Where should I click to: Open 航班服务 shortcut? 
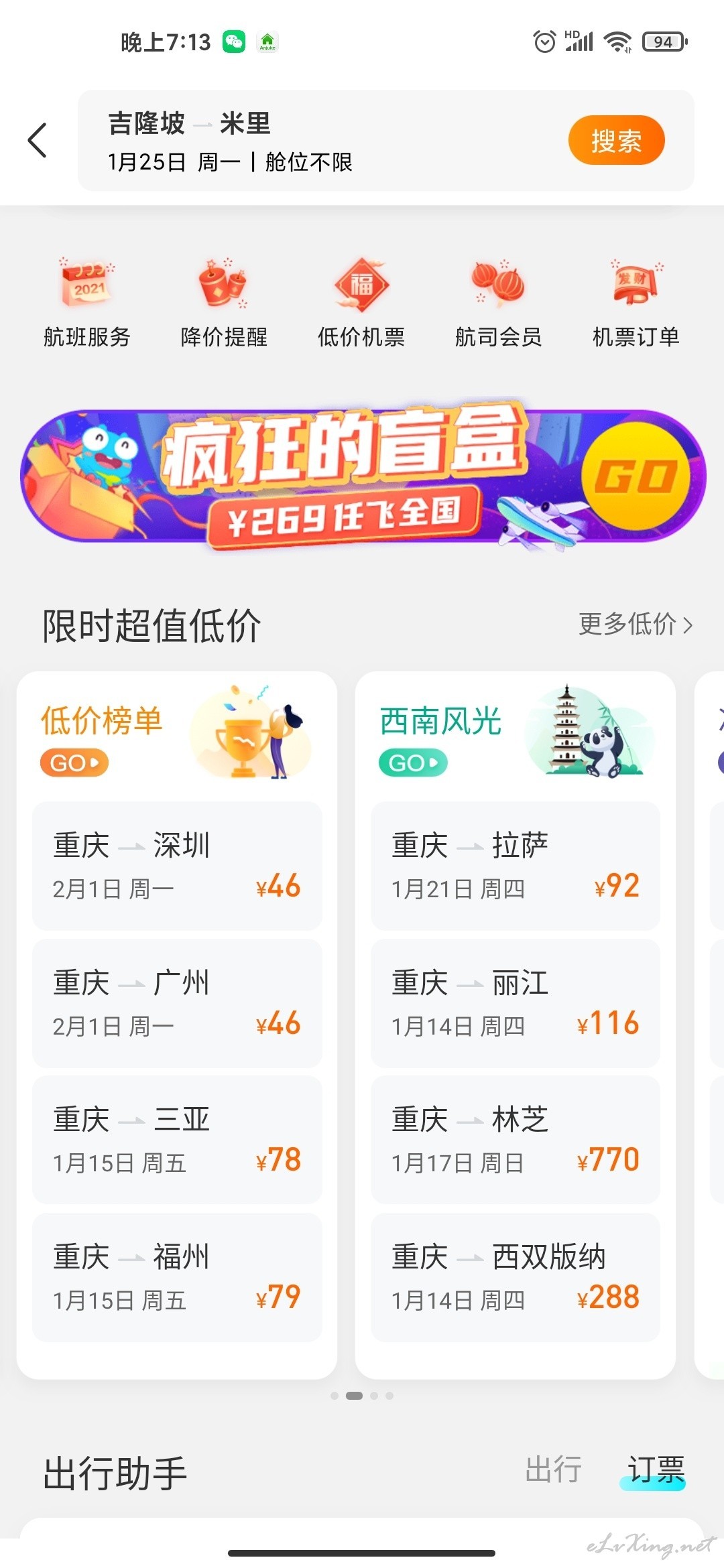click(x=87, y=303)
